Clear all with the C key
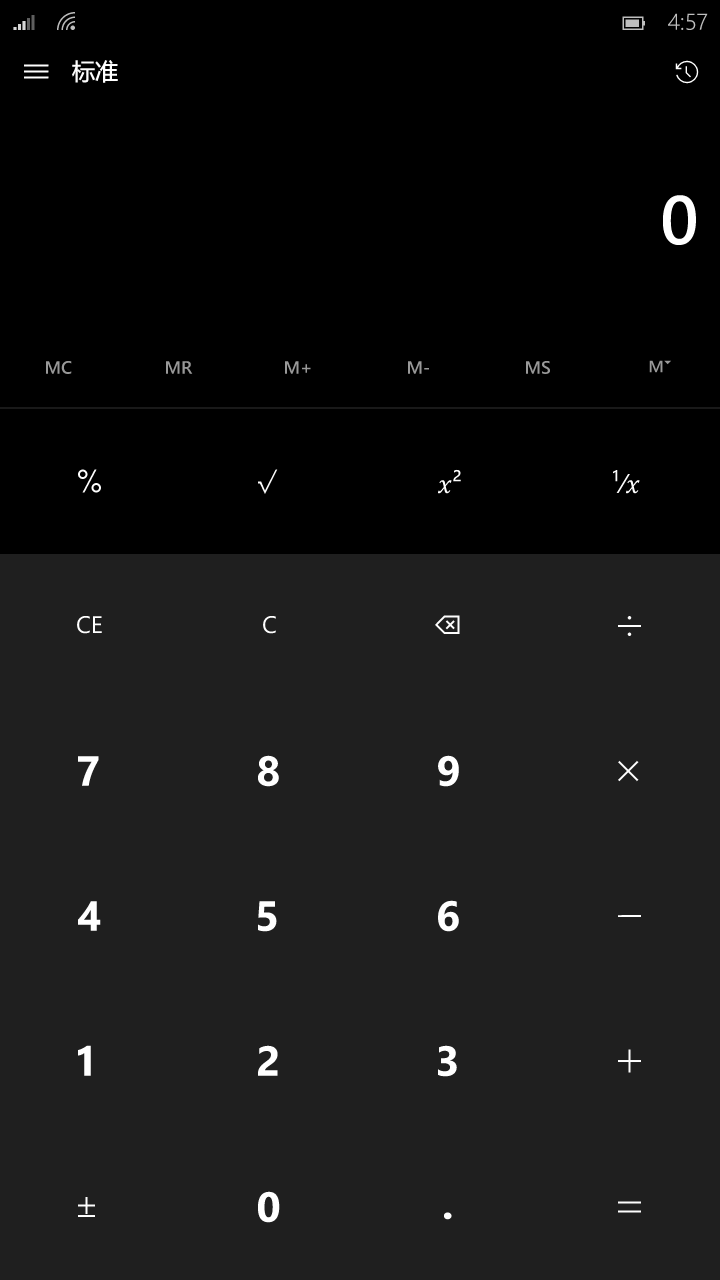This screenshot has width=720, height=1280. coord(269,625)
